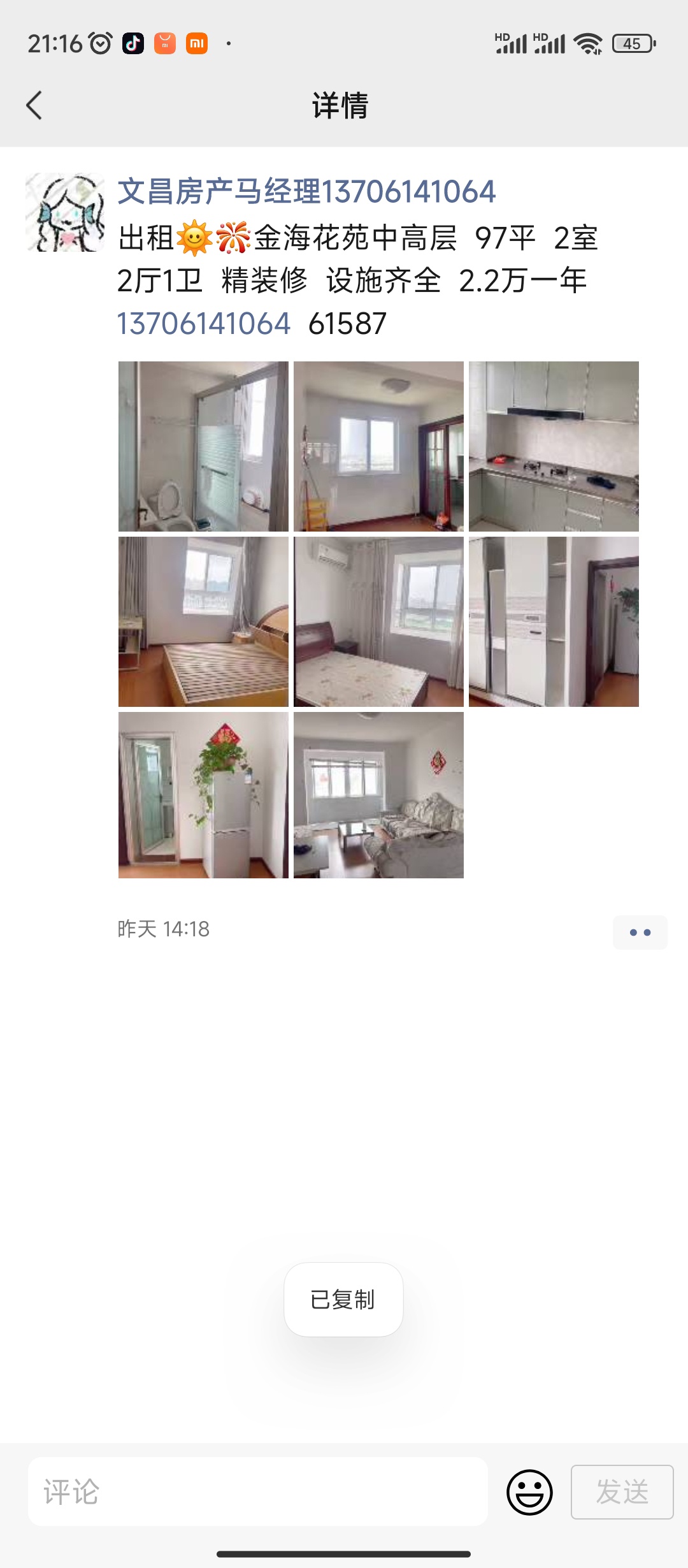Viewport: 688px width, 1568px height.
Task: Go back using the top-left arrow
Action: 34,105
